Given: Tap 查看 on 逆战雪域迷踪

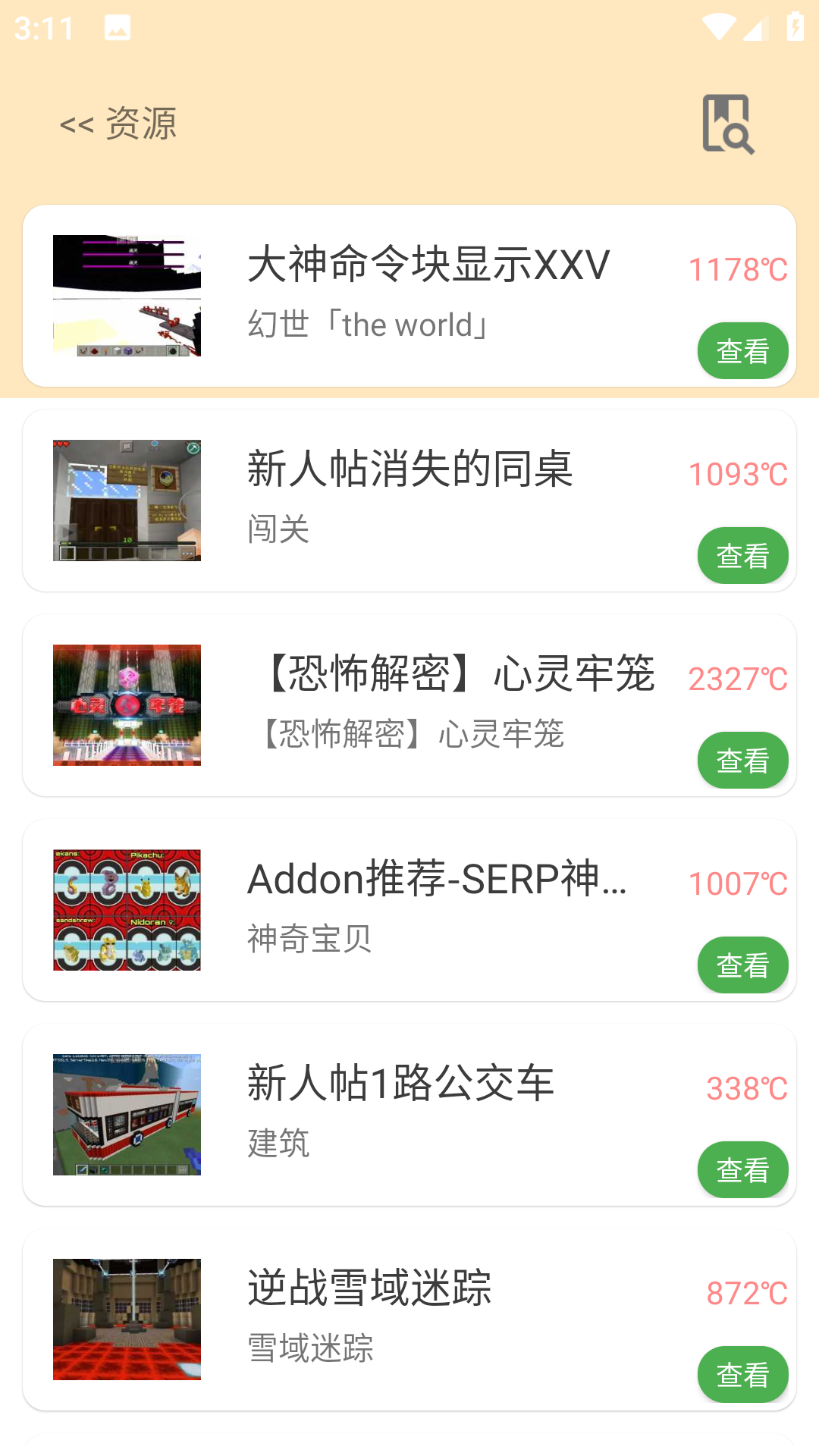Looking at the screenshot, I should 742,1374.
